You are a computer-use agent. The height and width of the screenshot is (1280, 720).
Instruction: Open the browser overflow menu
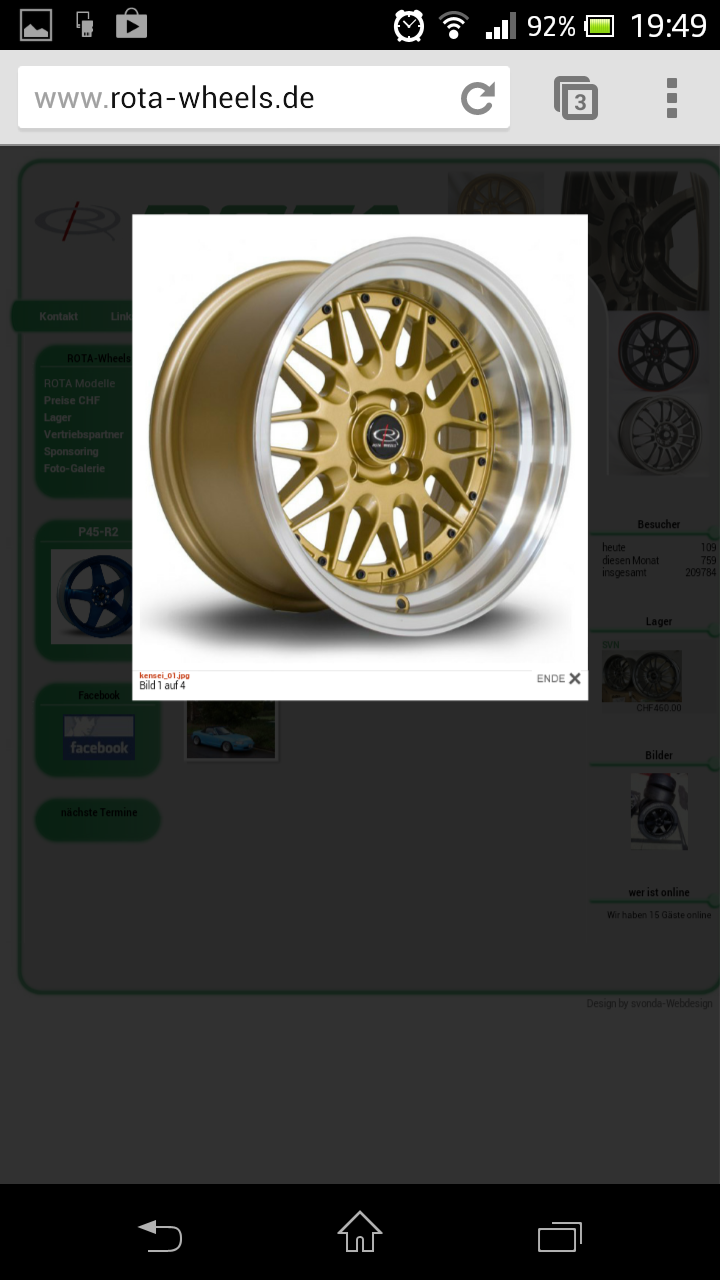pyautogui.click(x=671, y=98)
